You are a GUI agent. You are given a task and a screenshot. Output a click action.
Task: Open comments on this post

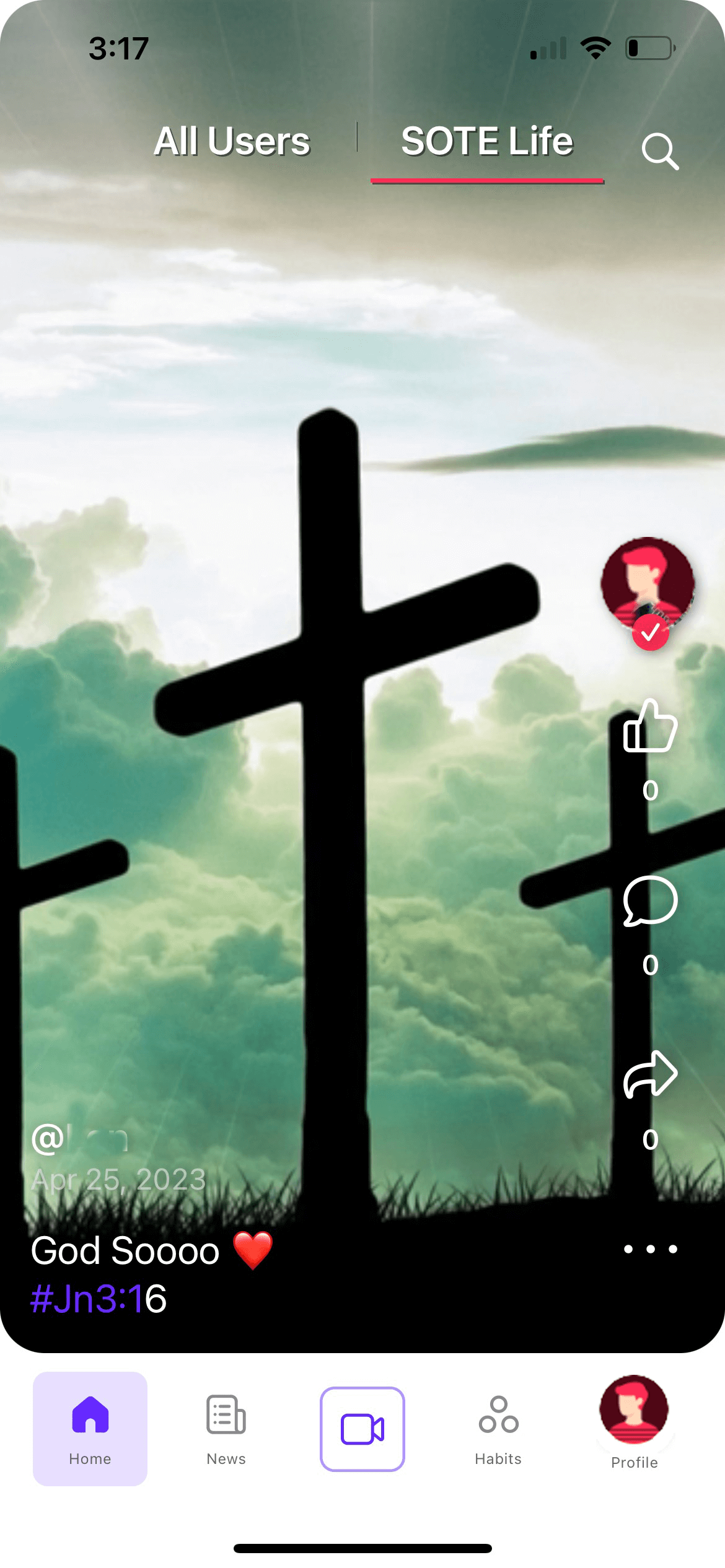(649, 901)
